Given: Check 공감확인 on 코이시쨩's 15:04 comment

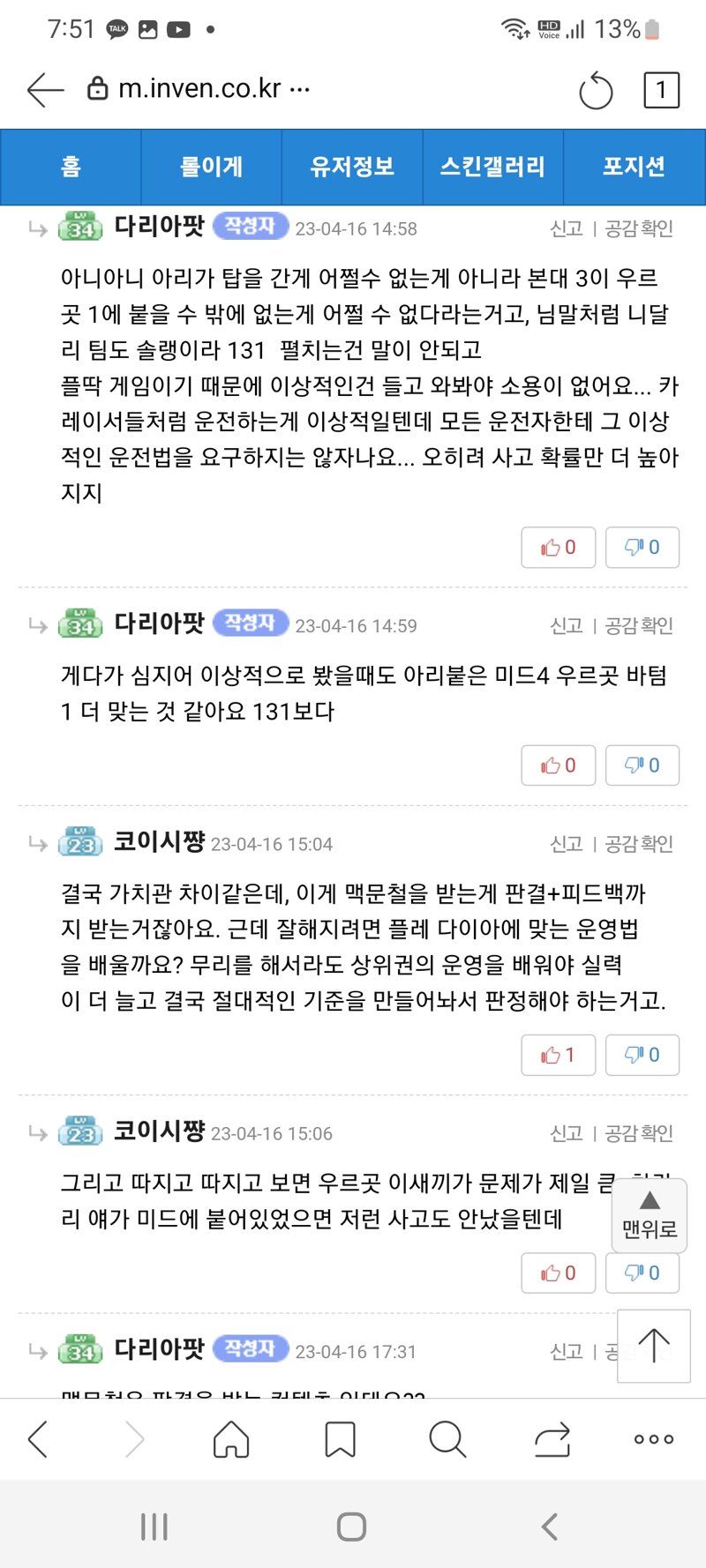Looking at the screenshot, I should click(639, 844).
